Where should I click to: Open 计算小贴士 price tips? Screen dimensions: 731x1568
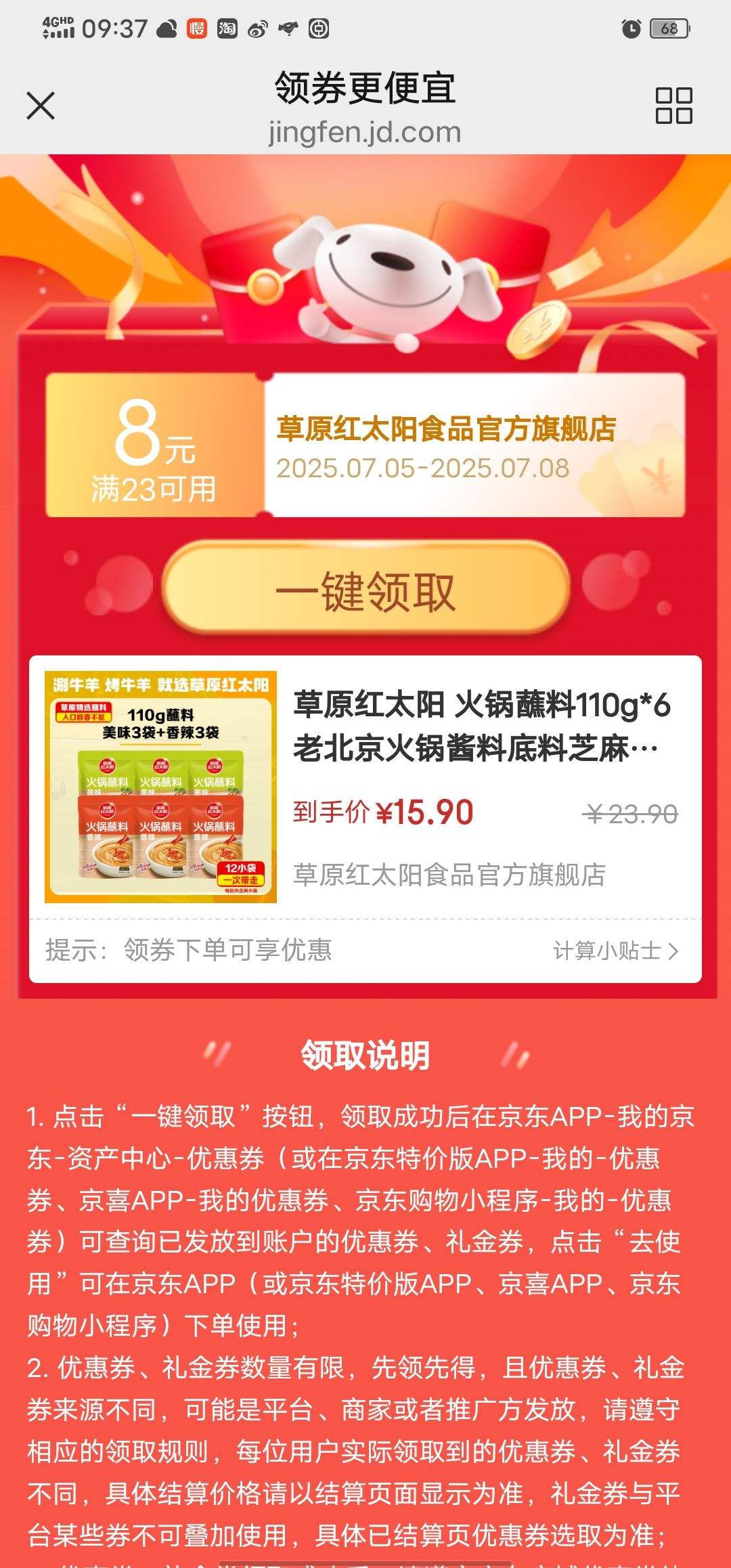(615, 951)
